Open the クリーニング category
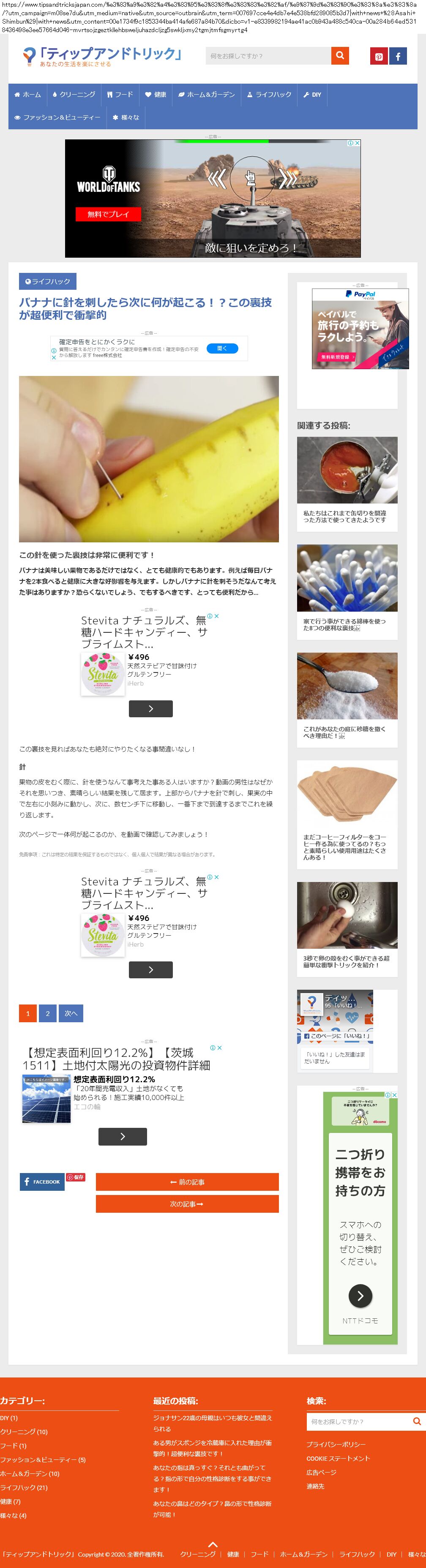Image resolution: width=426 pixels, height=1568 pixels. click(74, 95)
